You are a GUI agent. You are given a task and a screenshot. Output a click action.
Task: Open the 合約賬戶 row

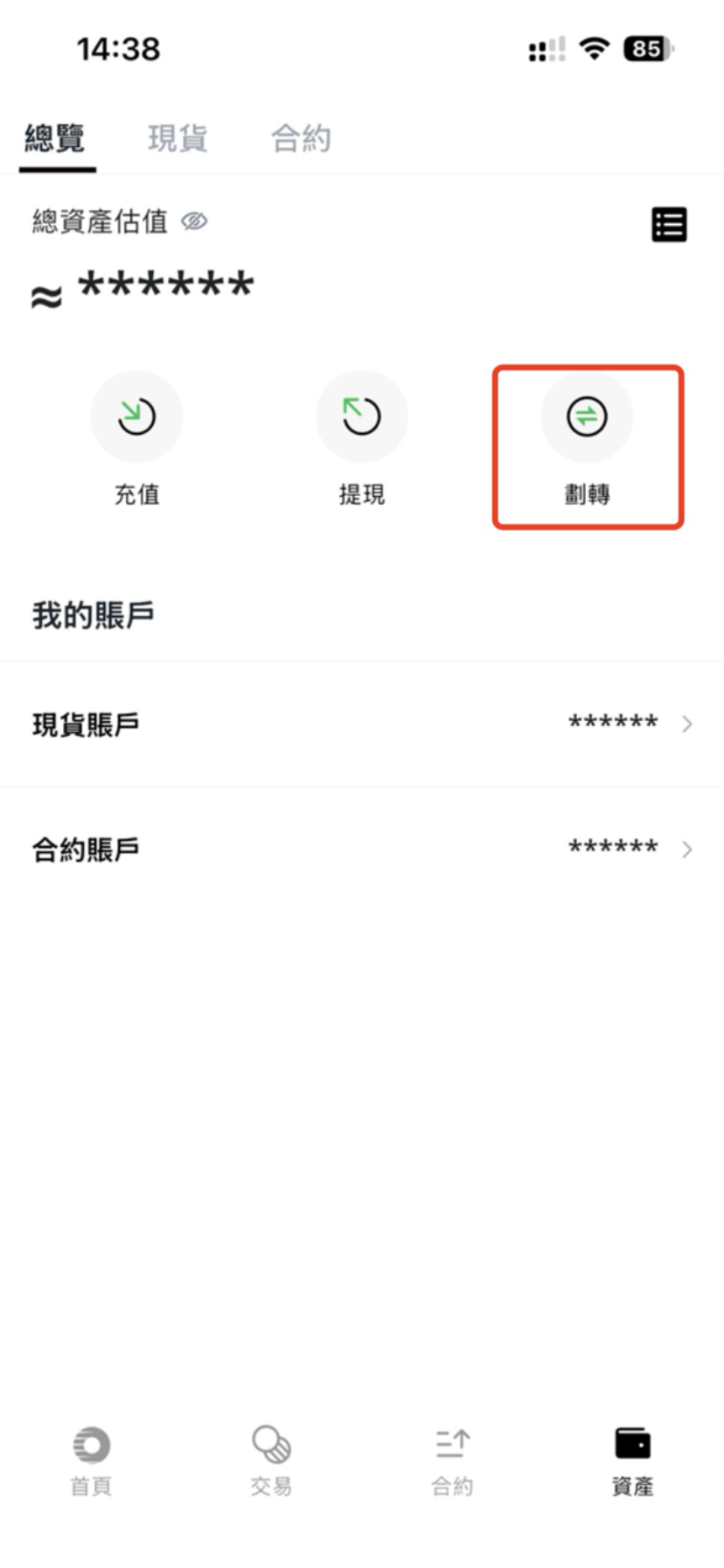[361, 849]
